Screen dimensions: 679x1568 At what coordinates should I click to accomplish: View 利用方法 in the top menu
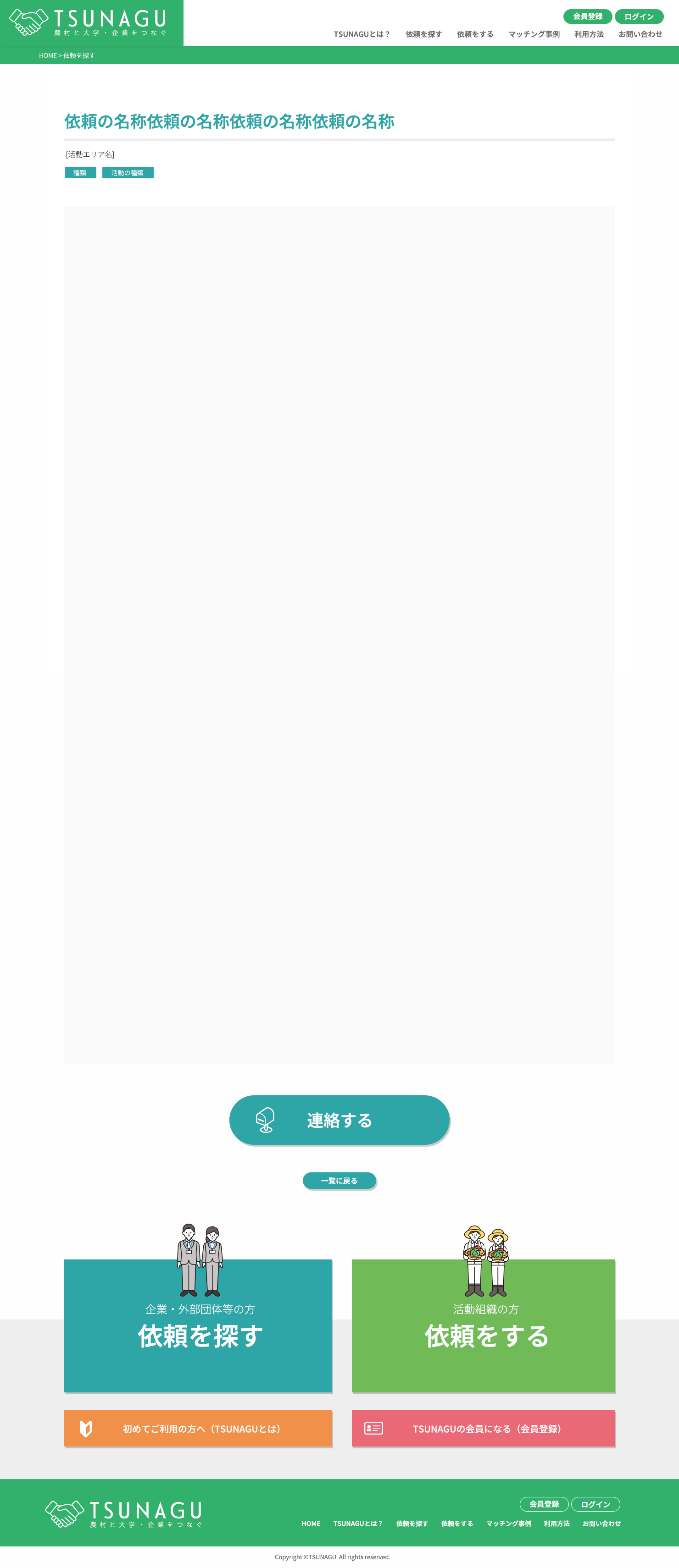(589, 34)
